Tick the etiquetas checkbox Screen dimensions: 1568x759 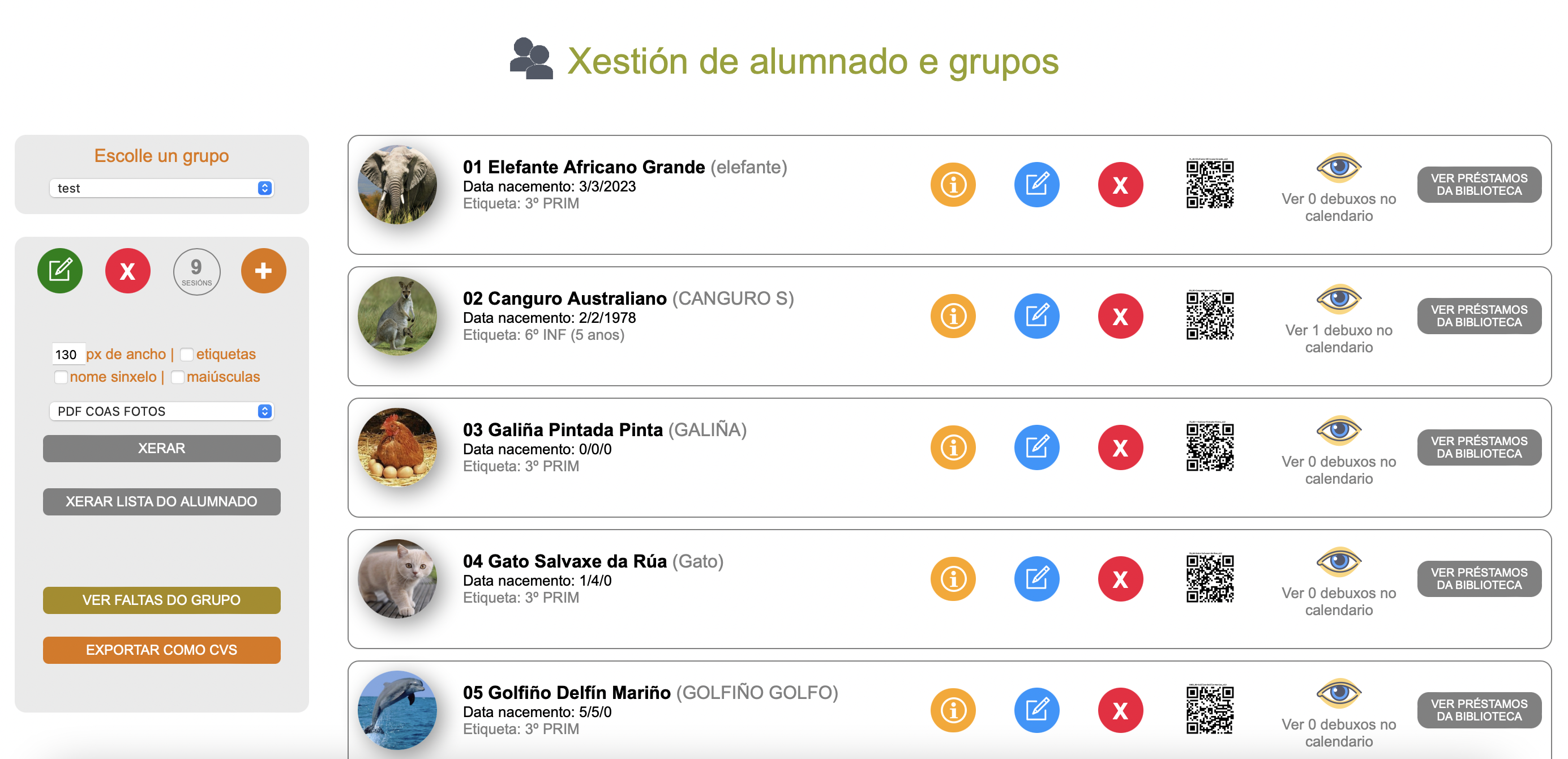pos(186,355)
